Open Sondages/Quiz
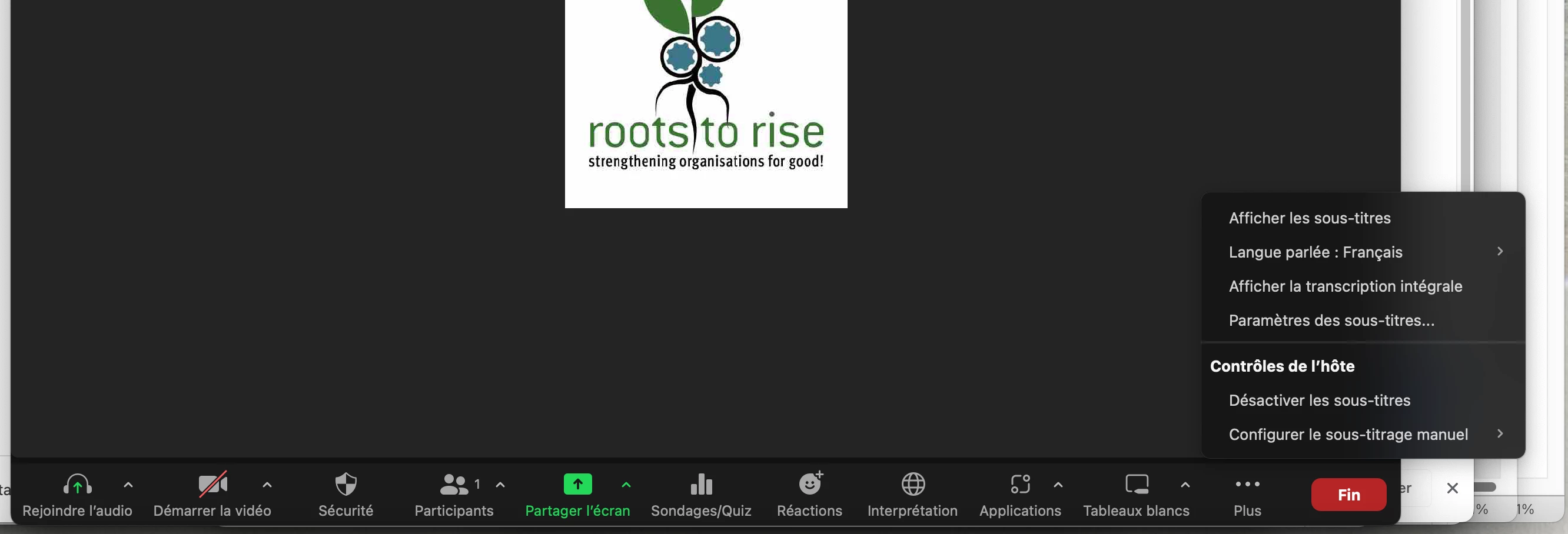This screenshot has width=1568, height=534. click(701, 494)
